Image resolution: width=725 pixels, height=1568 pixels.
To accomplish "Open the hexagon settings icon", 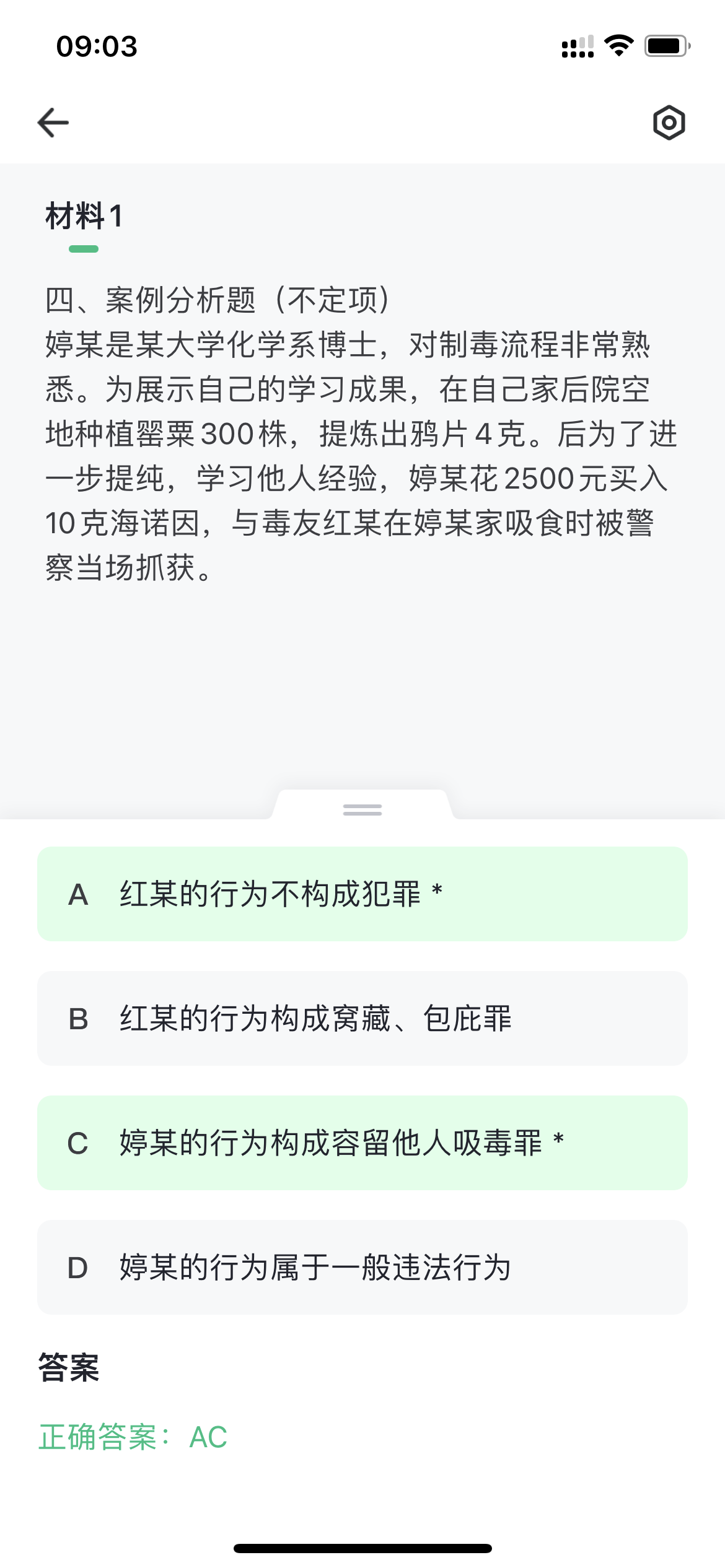I will click(669, 122).
